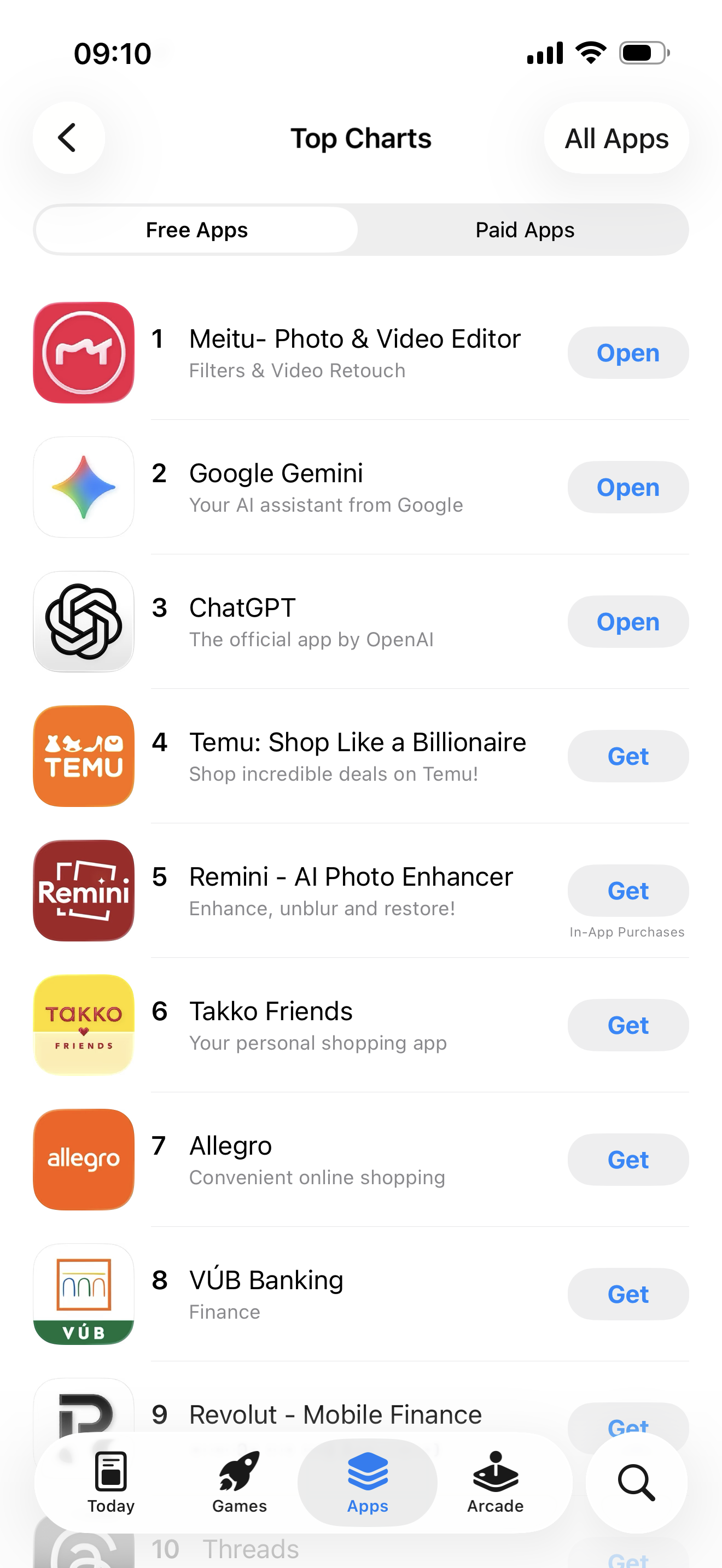The height and width of the screenshot is (1568, 722).
Task: Get Temu: Shop Like a Billionaire
Action: [x=627, y=757]
